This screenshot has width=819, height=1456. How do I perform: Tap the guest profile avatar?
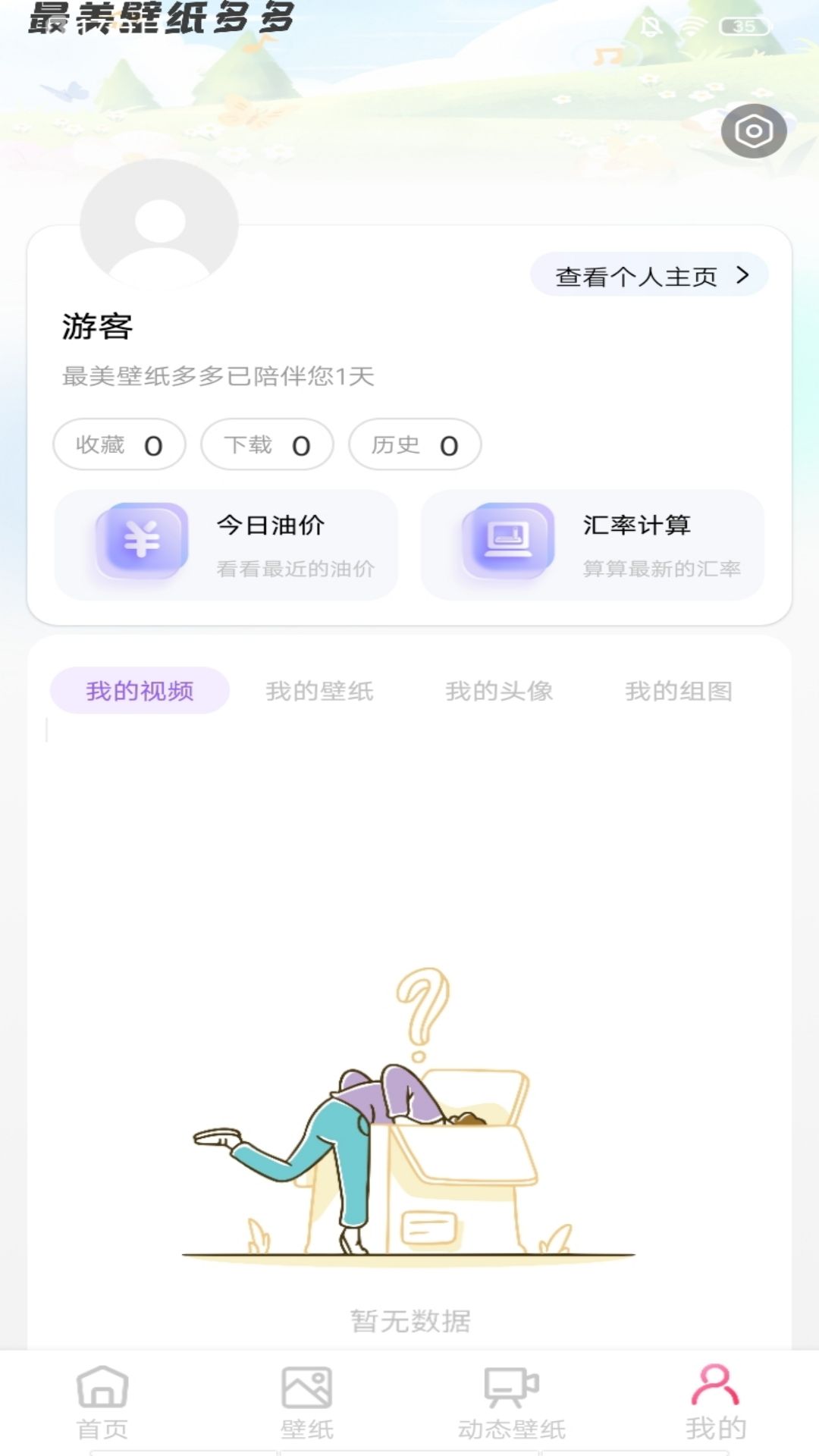click(159, 224)
